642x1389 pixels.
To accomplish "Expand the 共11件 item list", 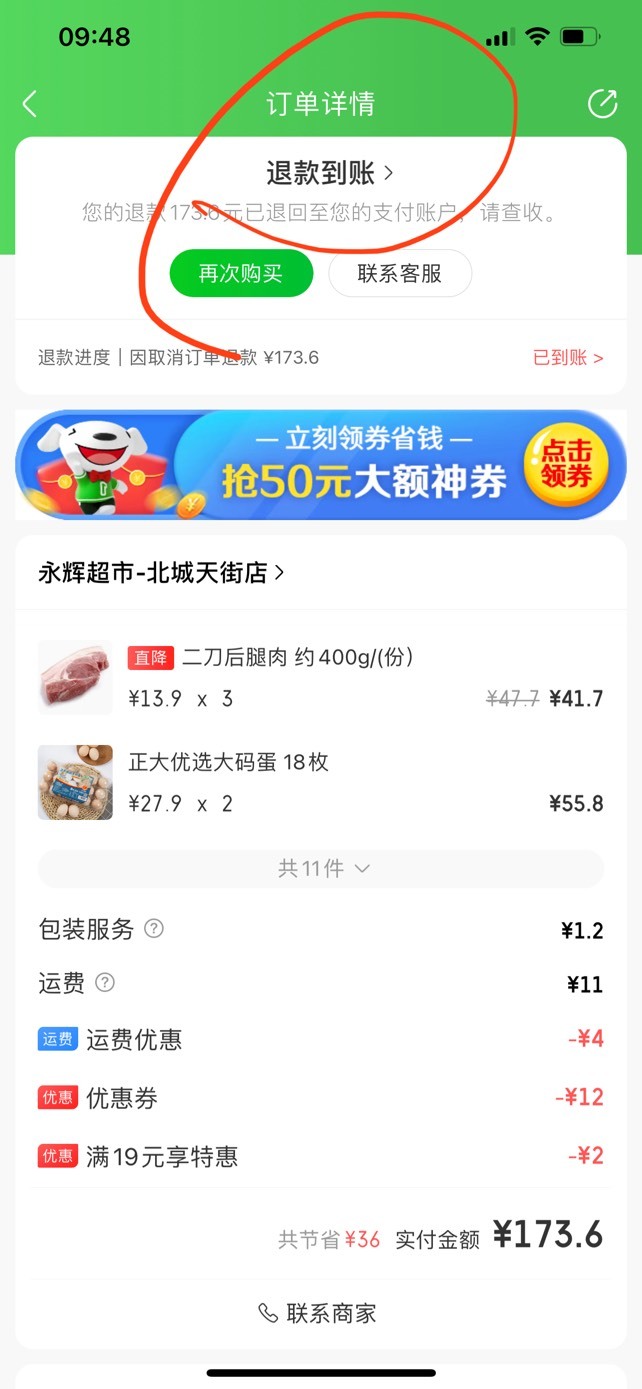I will point(321,869).
